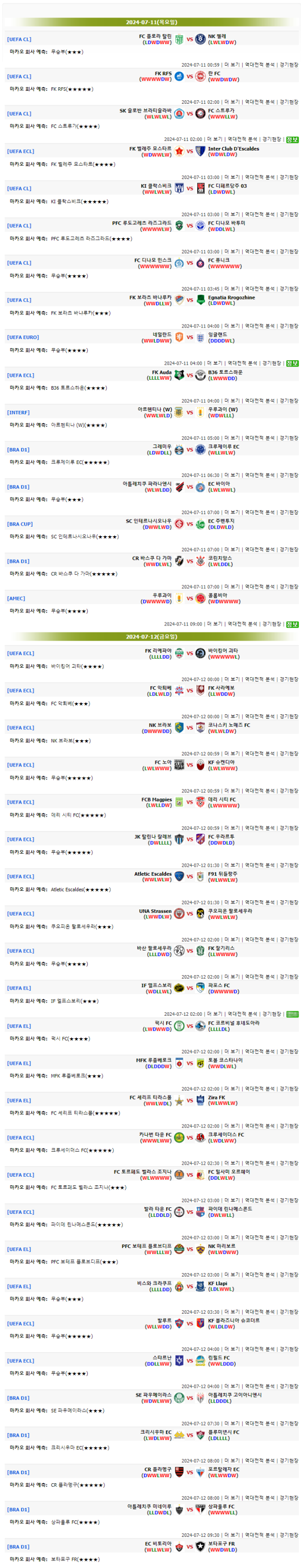Image resolution: width=301 pixels, height=1568 pixels.
Task: Open [BRA D1] tag on SE 파우메이라스 match
Action: pyautogui.click(x=18, y=1398)
